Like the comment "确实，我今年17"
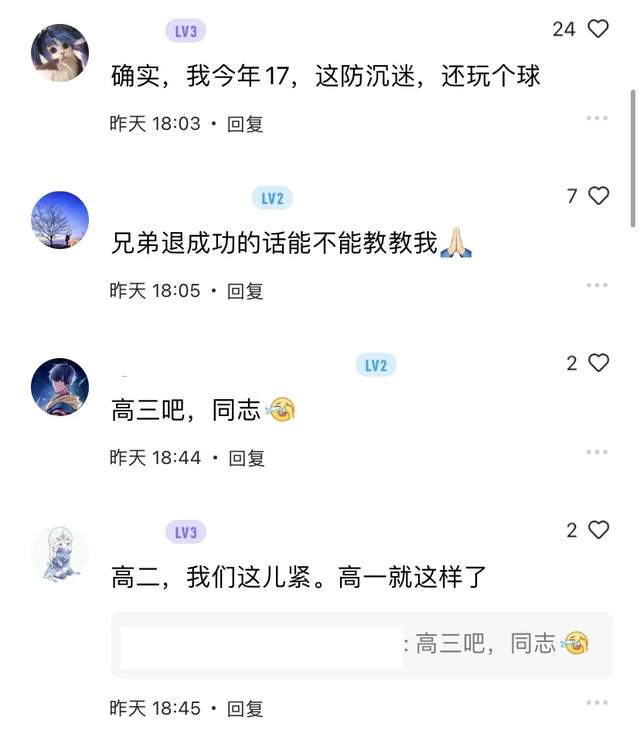640x751 pixels. (x=597, y=29)
